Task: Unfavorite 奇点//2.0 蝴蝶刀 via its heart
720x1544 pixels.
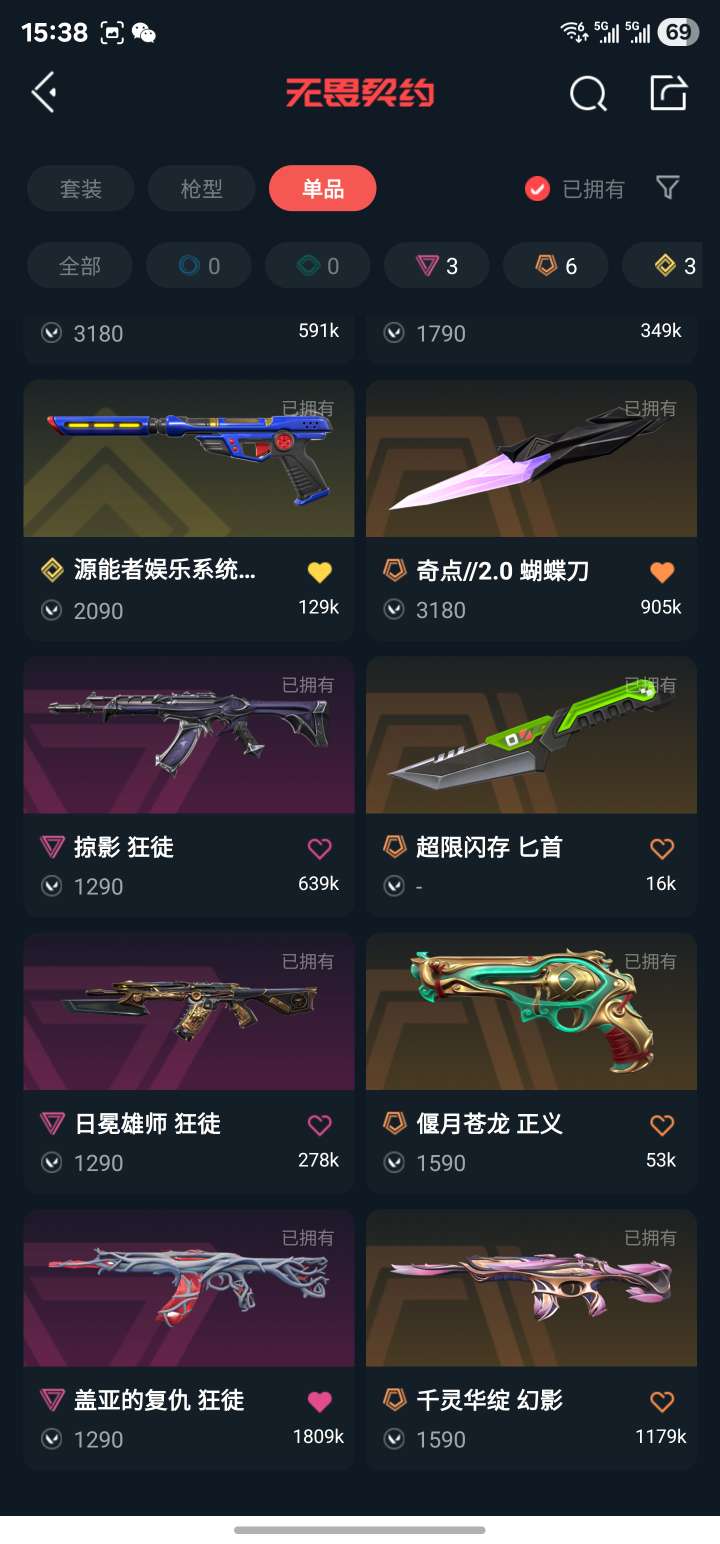Action: coord(662,572)
